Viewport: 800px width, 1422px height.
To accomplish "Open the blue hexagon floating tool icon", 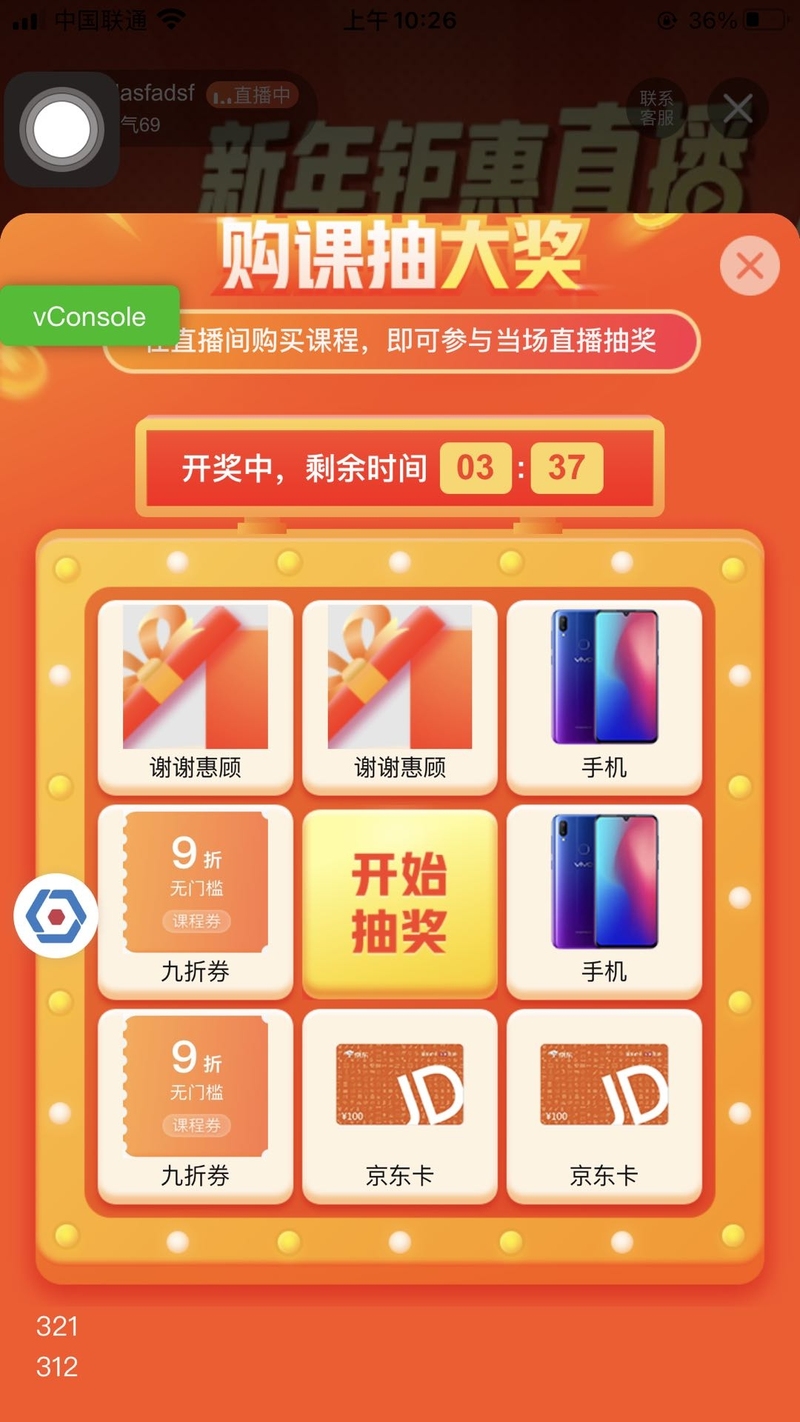I will pos(56,914).
